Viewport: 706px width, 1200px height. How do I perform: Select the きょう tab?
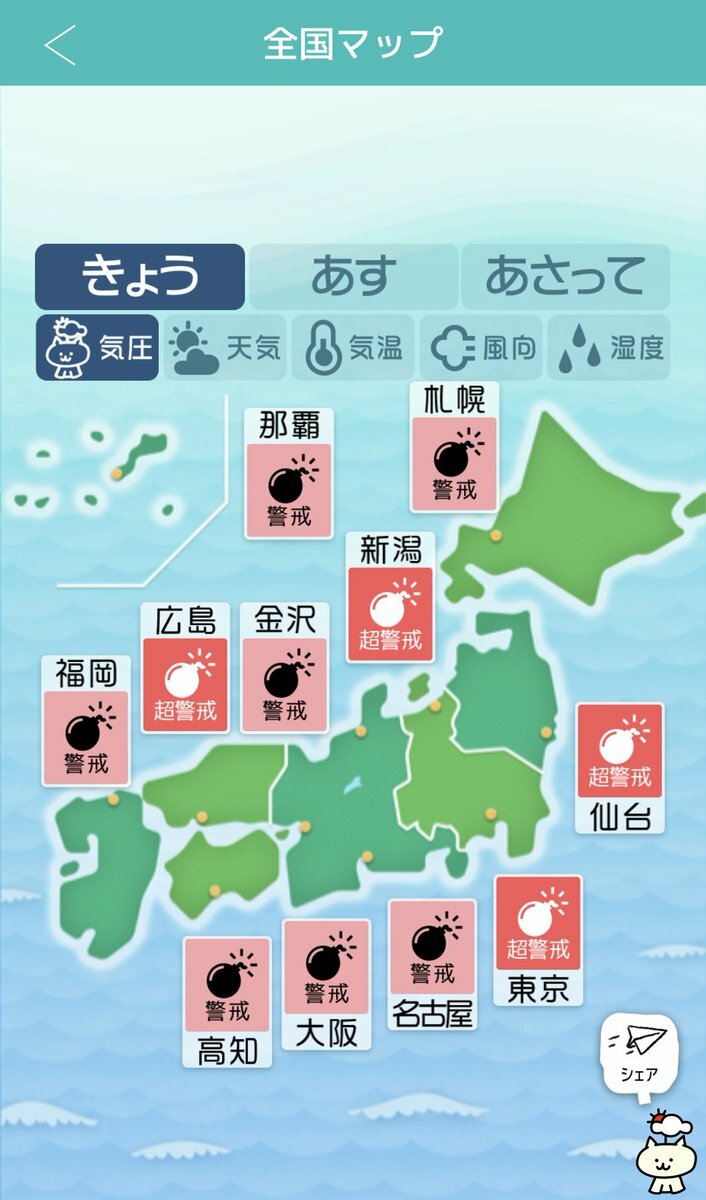tap(140, 277)
